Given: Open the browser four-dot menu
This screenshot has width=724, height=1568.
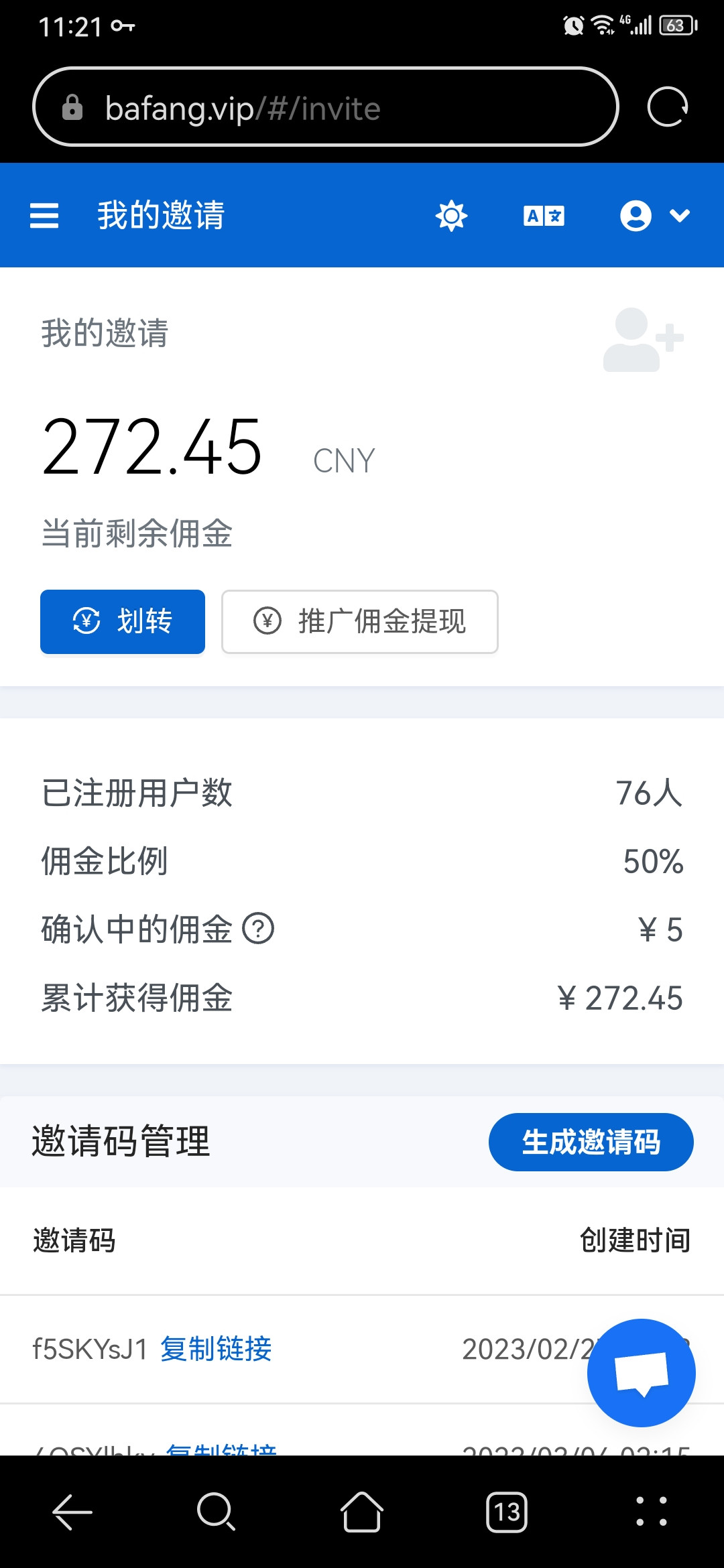Looking at the screenshot, I should click(651, 1512).
